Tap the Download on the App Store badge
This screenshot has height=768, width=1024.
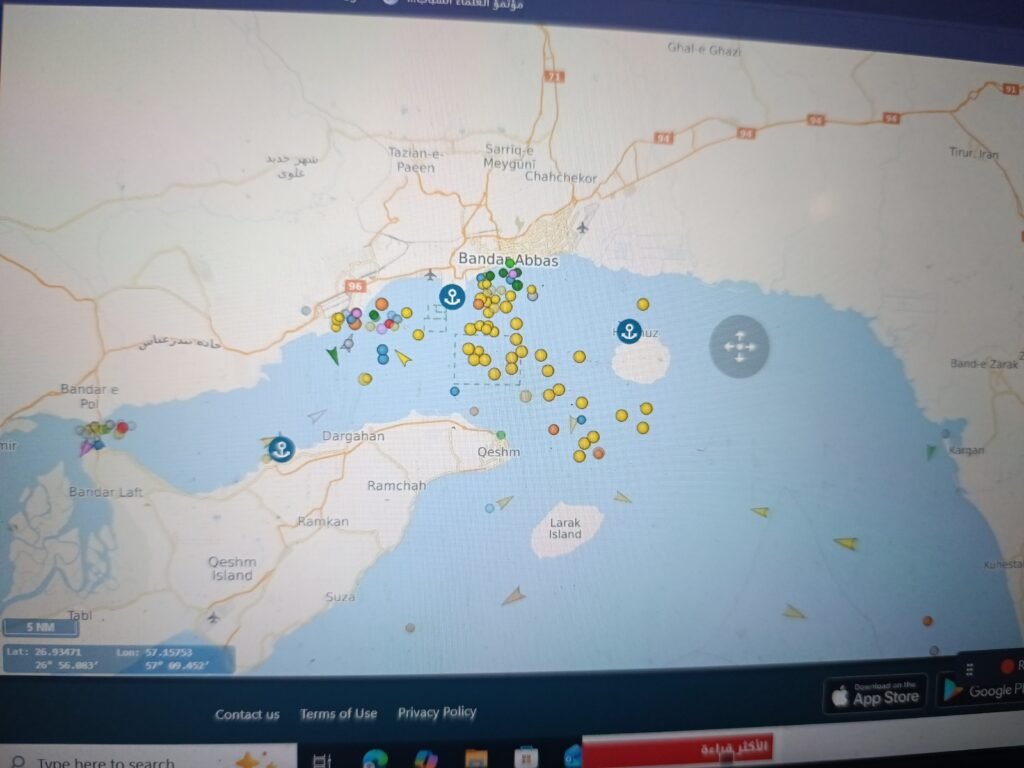pyautogui.click(x=875, y=693)
